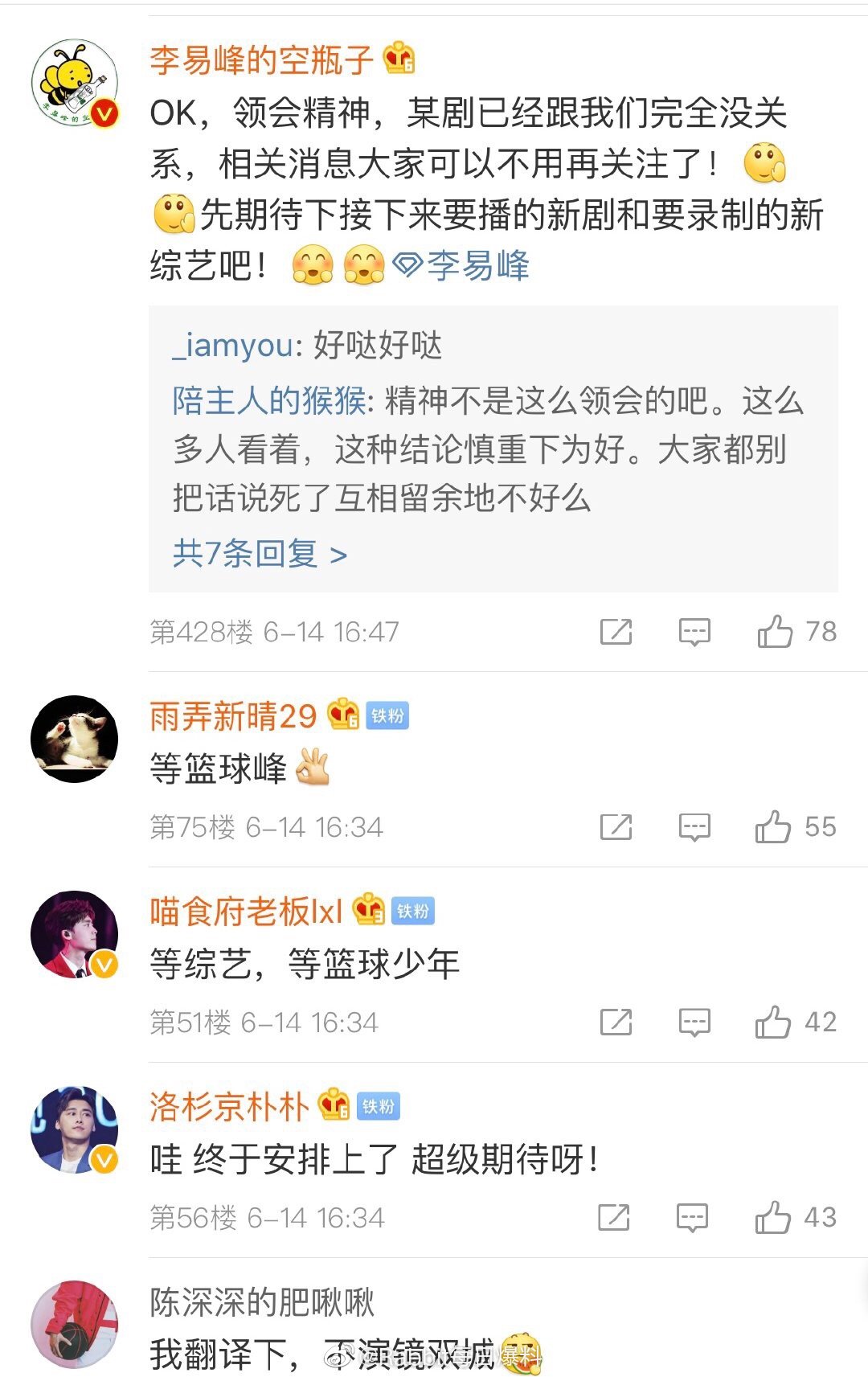This screenshot has width=868, height=1377.
Task: Tap the 李易峰 super topic link
Action: 463,265
